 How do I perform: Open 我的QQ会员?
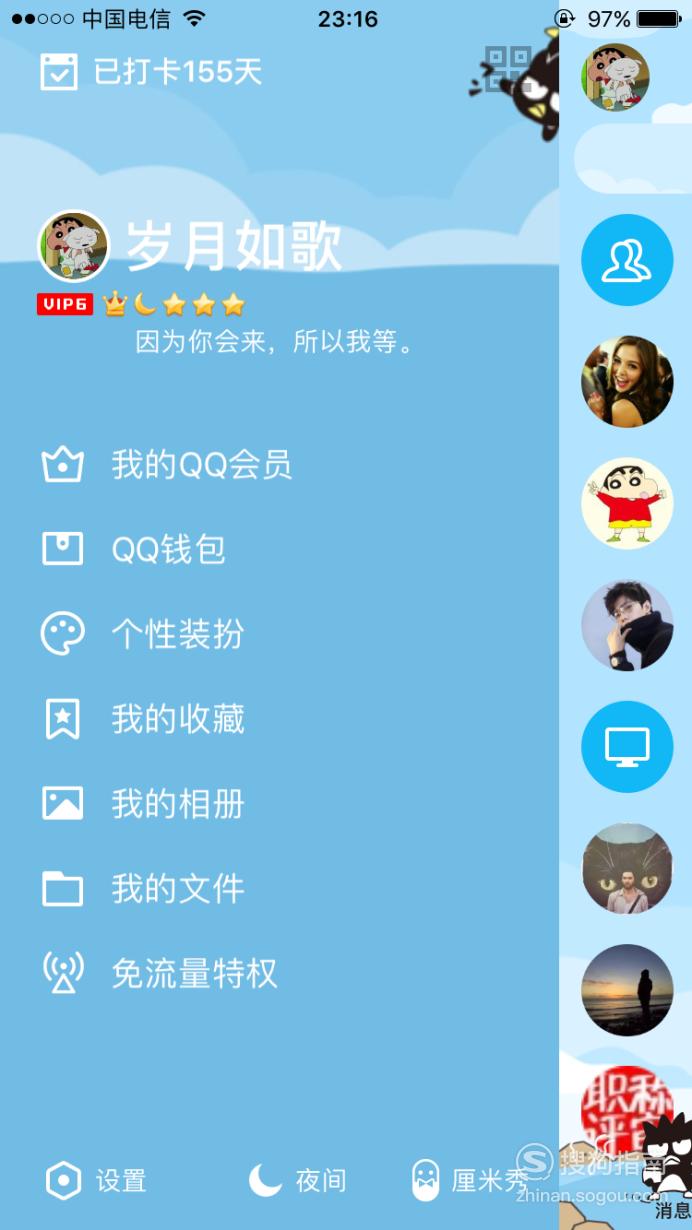[x=166, y=465]
